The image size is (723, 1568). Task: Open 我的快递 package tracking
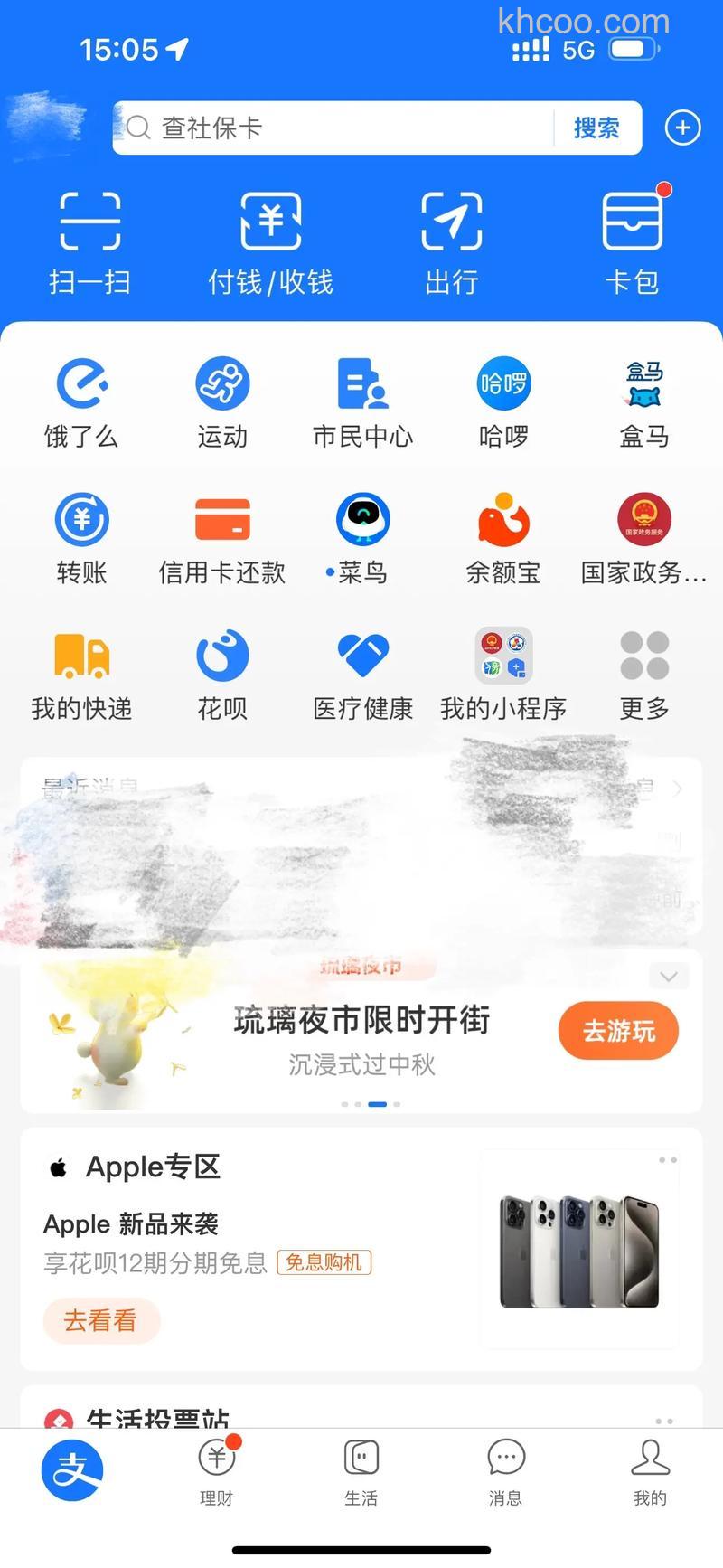point(80,674)
